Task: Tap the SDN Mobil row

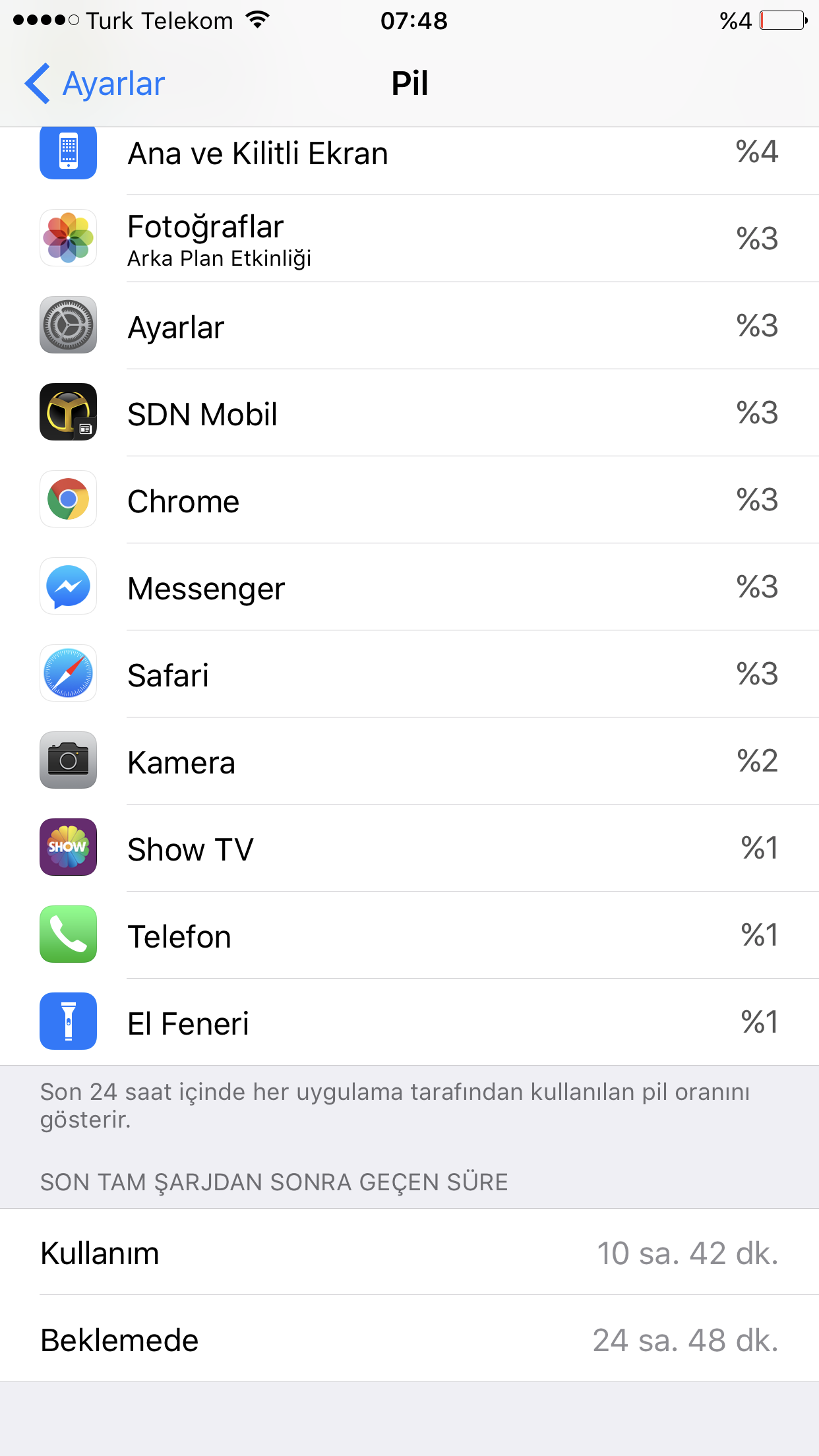Action: (409, 413)
